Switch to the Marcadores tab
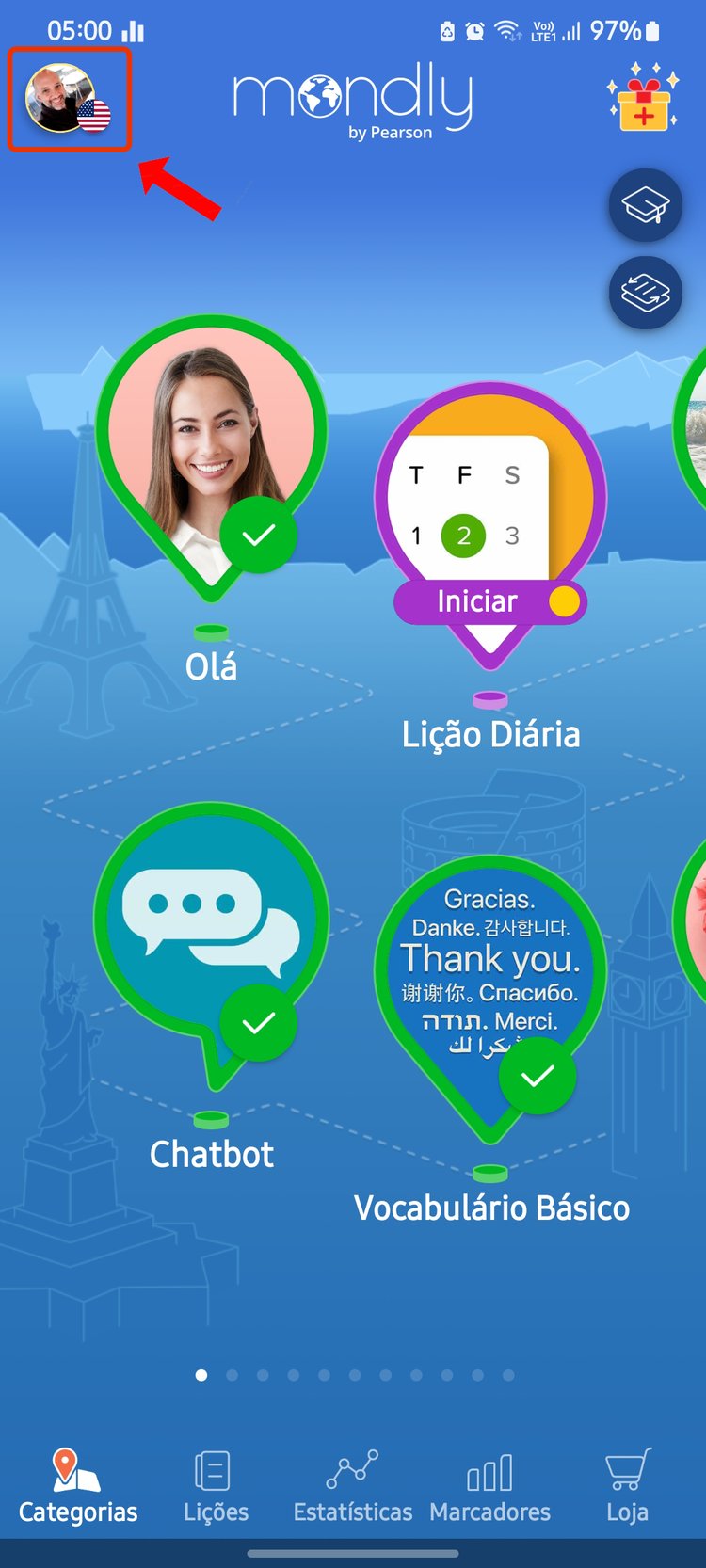The height and width of the screenshot is (1568, 706). click(x=489, y=1487)
